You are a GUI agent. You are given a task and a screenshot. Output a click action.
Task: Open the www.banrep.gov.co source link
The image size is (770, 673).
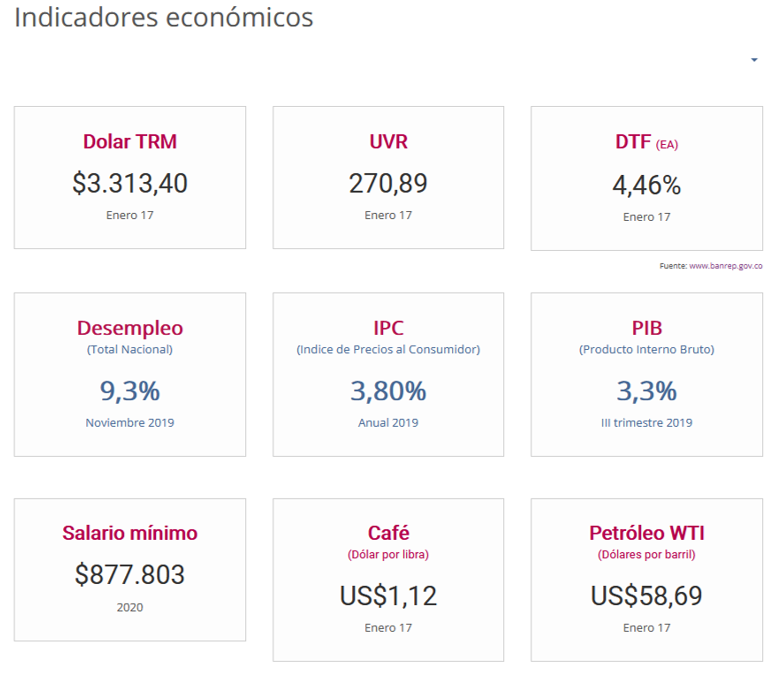(726, 266)
